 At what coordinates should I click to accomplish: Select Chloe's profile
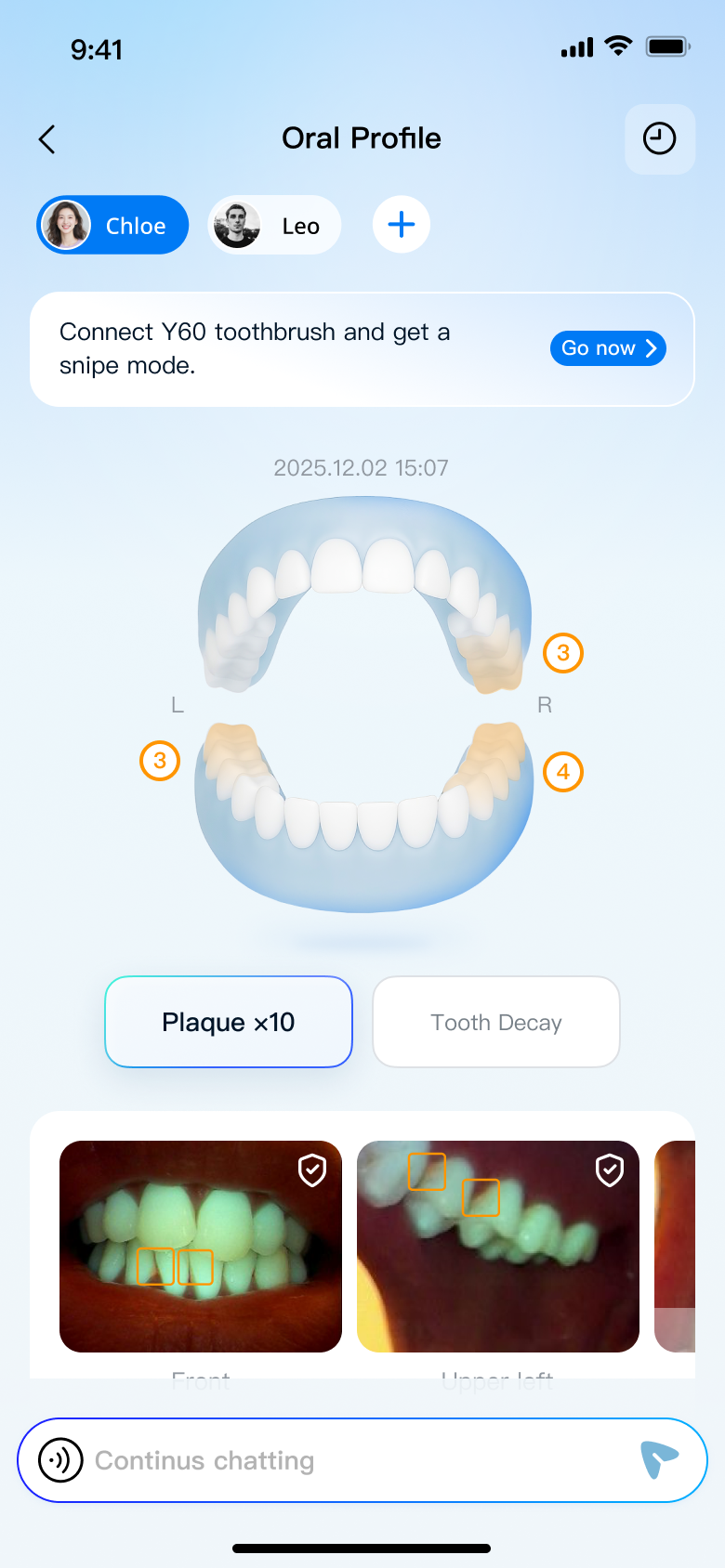pyautogui.click(x=112, y=225)
